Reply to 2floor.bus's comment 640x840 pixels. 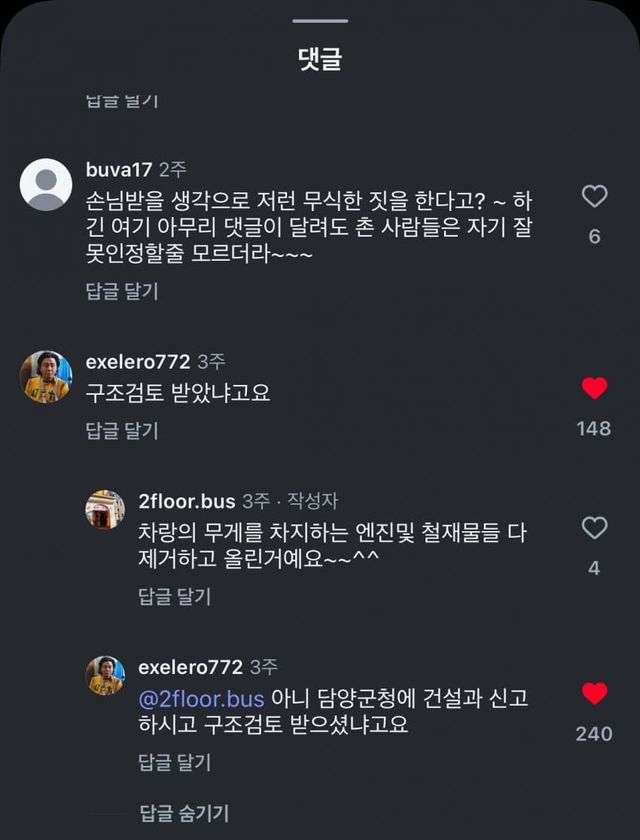point(174,597)
